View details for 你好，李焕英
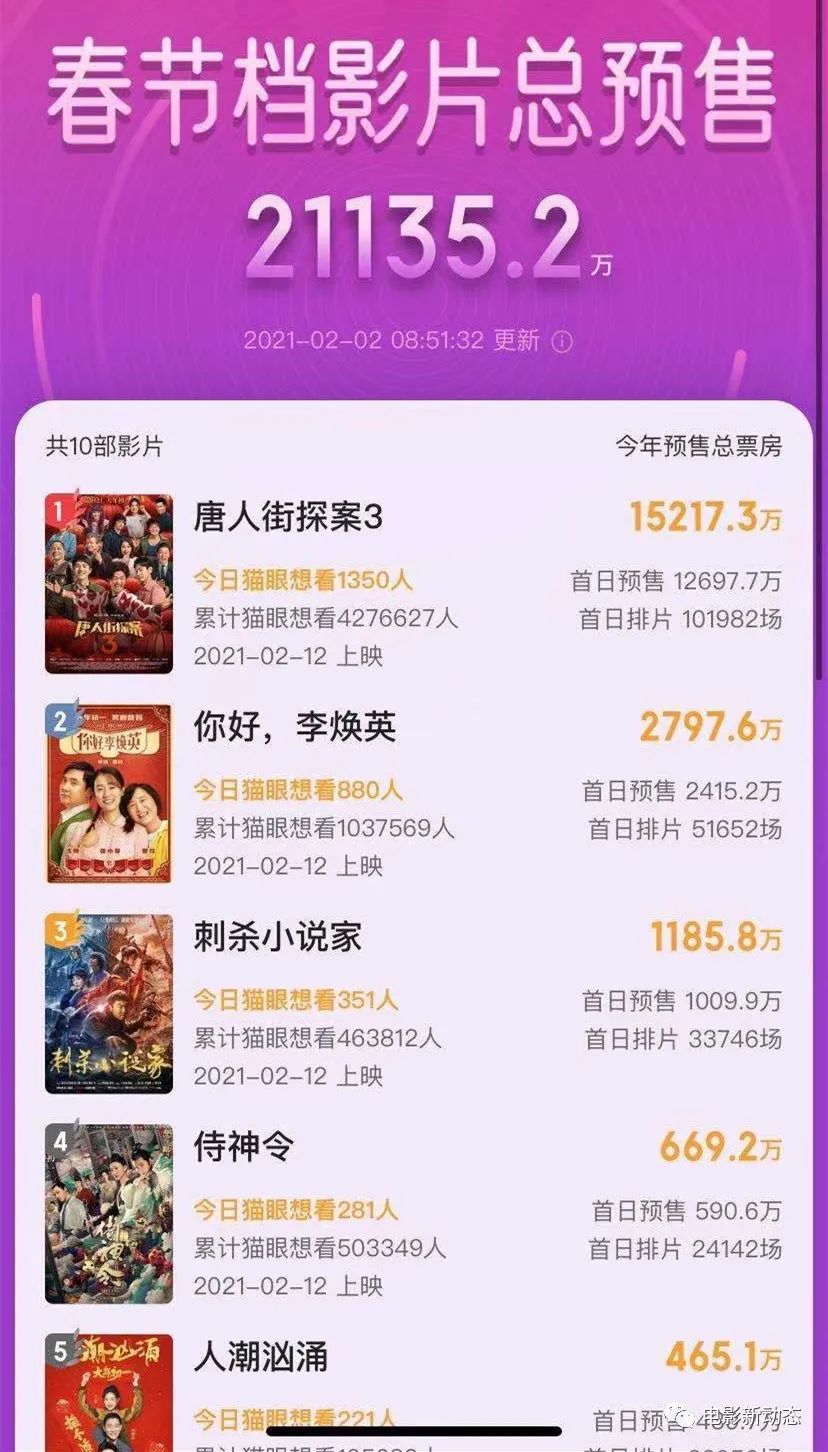828x1452 pixels. tap(295, 728)
